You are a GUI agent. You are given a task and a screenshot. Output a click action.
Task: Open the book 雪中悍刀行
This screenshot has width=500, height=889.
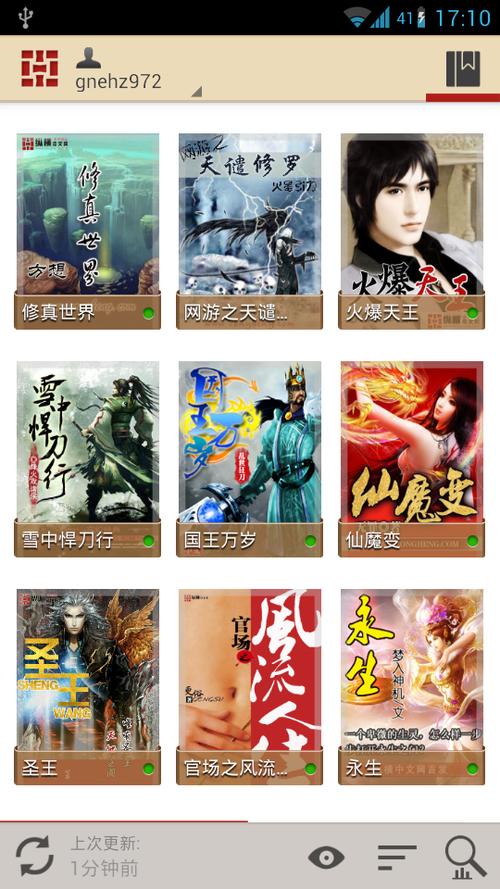pos(88,459)
